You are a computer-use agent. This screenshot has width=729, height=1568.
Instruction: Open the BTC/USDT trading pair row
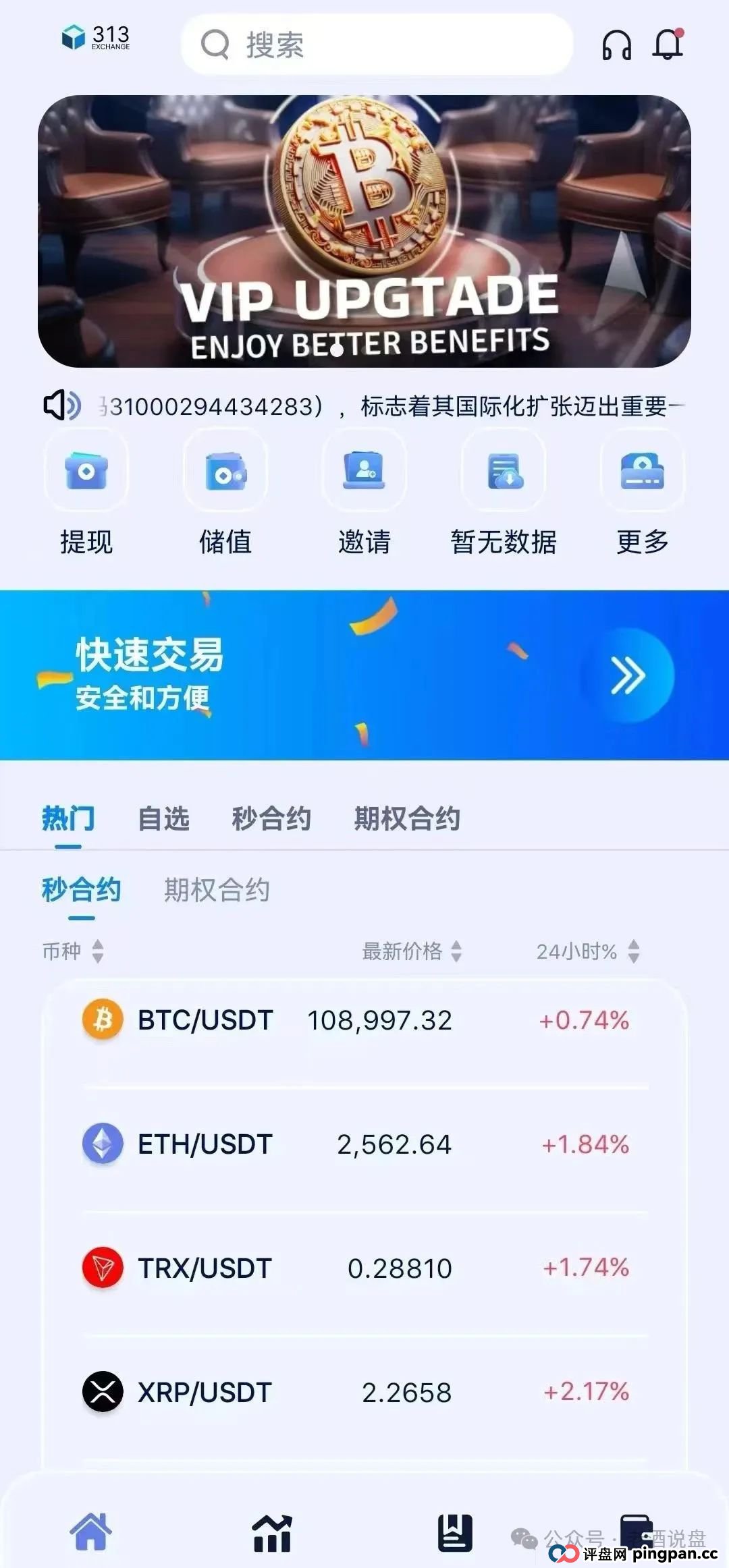364,1020
